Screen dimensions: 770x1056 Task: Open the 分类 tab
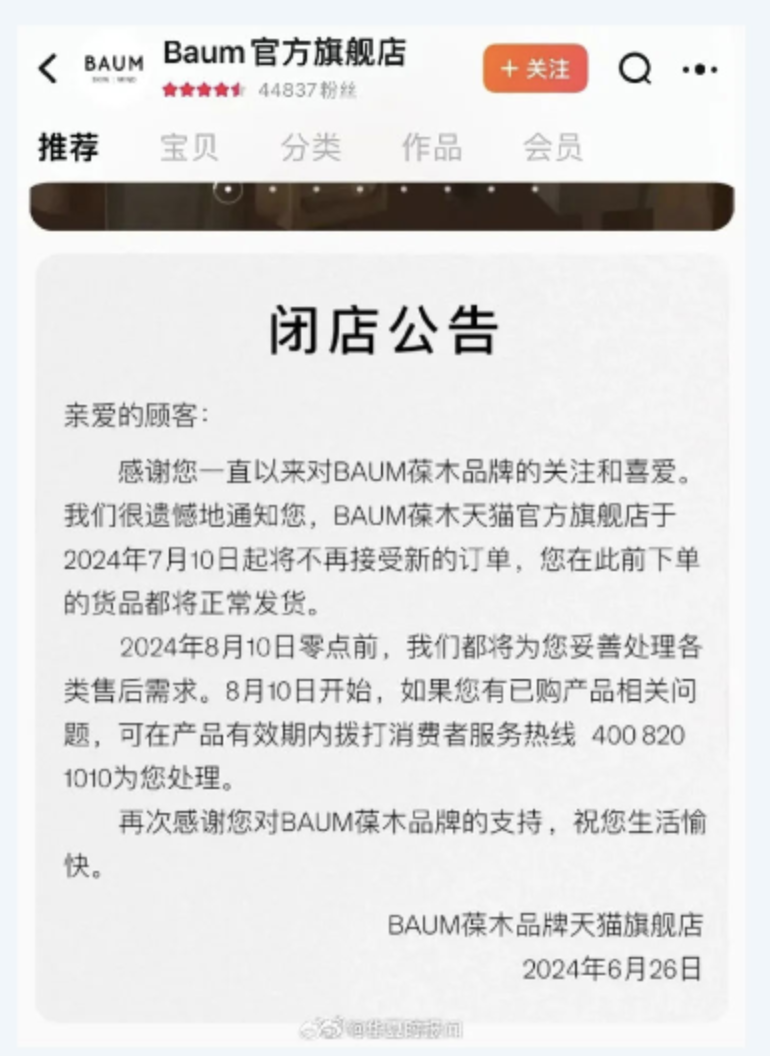tap(310, 148)
